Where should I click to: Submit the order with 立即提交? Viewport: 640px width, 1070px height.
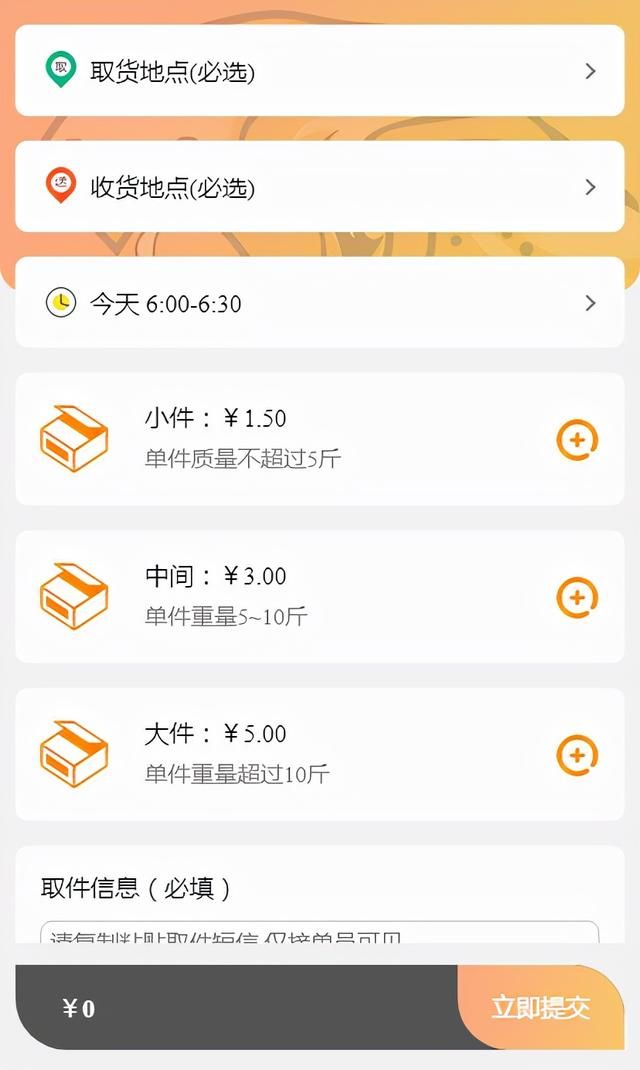(541, 1007)
